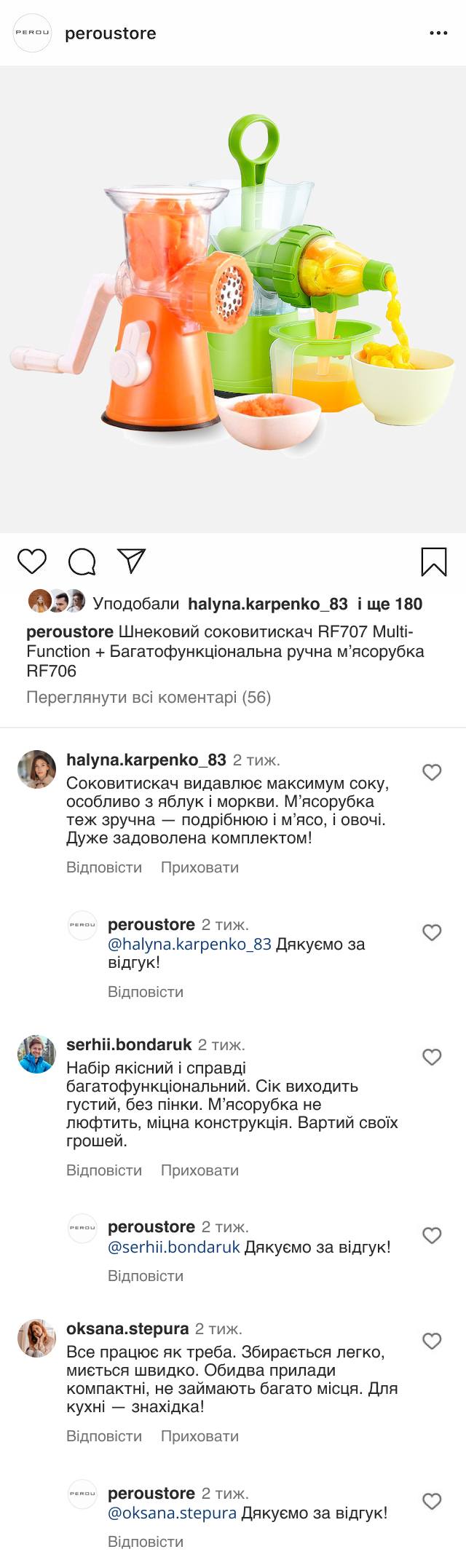Hide oksana.stepura's comment

(x=200, y=1436)
